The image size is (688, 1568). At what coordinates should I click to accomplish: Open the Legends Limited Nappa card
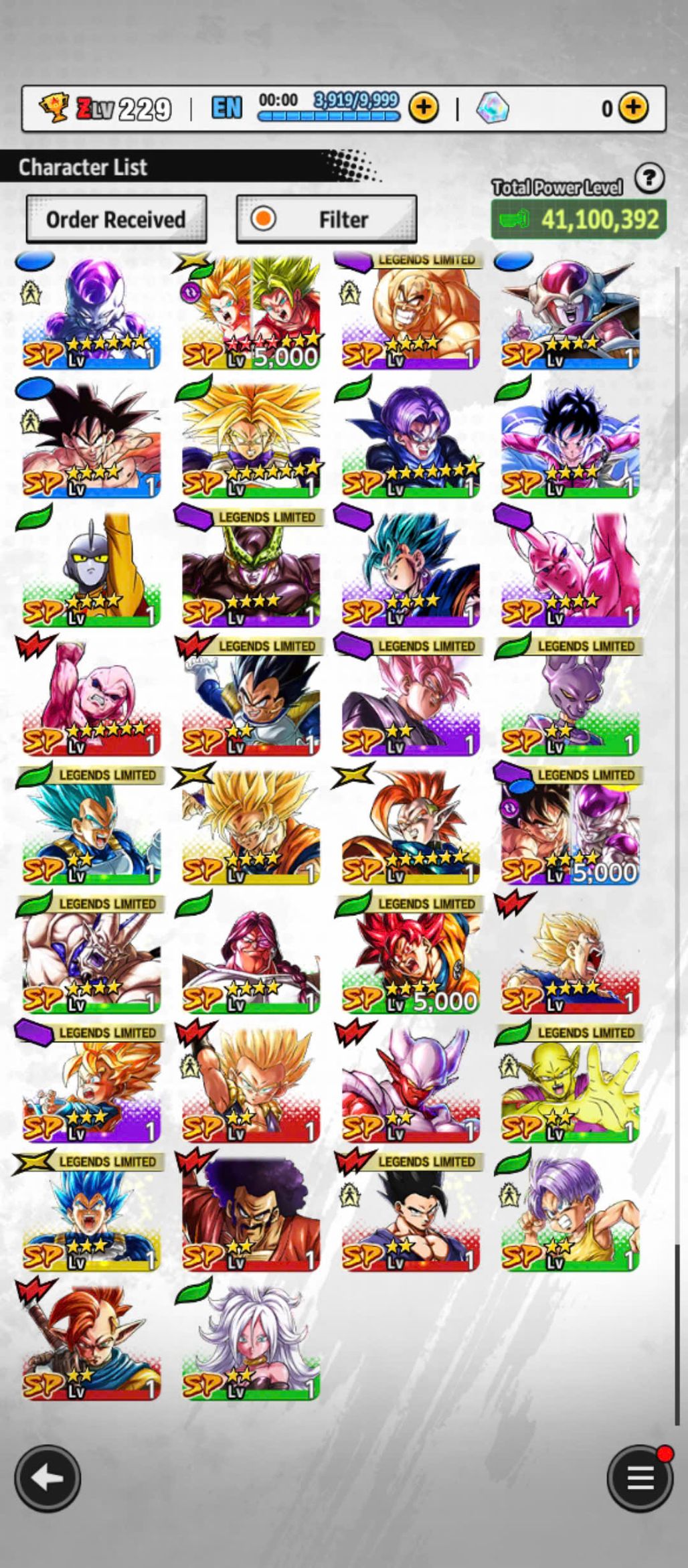pyautogui.click(x=410, y=311)
